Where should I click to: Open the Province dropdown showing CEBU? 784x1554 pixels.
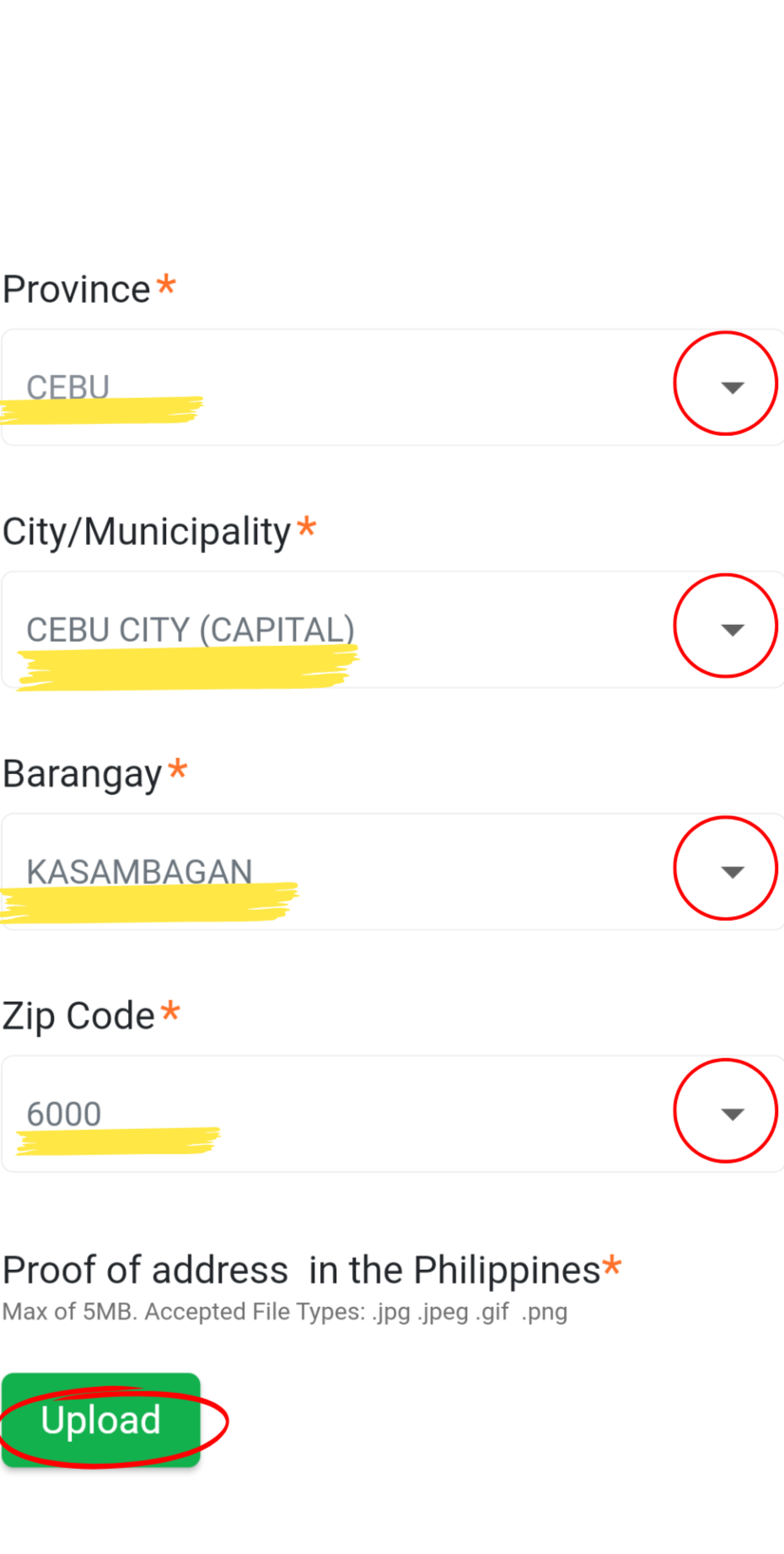pyautogui.click(x=732, y=387)
